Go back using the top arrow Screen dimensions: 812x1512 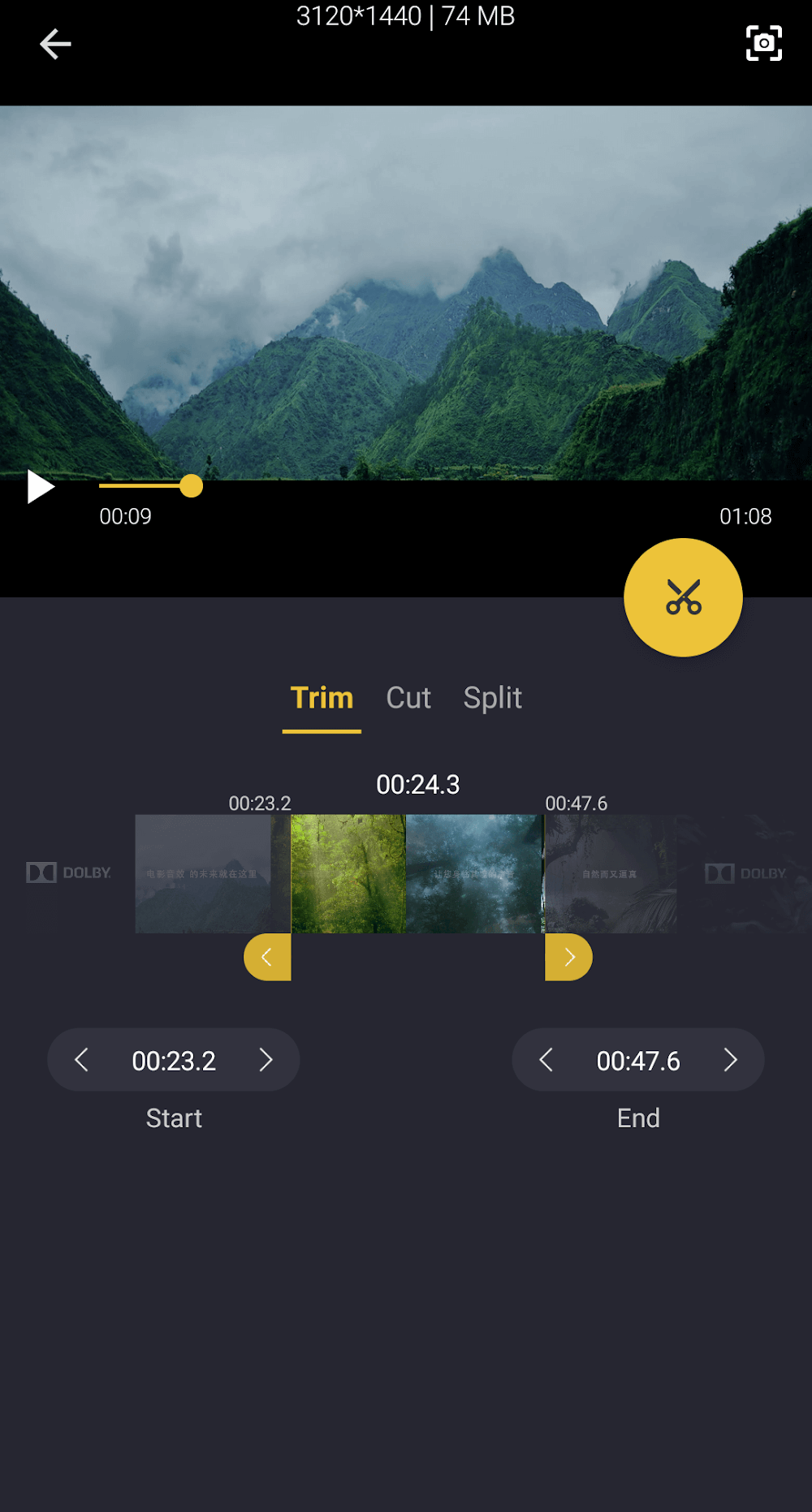55,44
